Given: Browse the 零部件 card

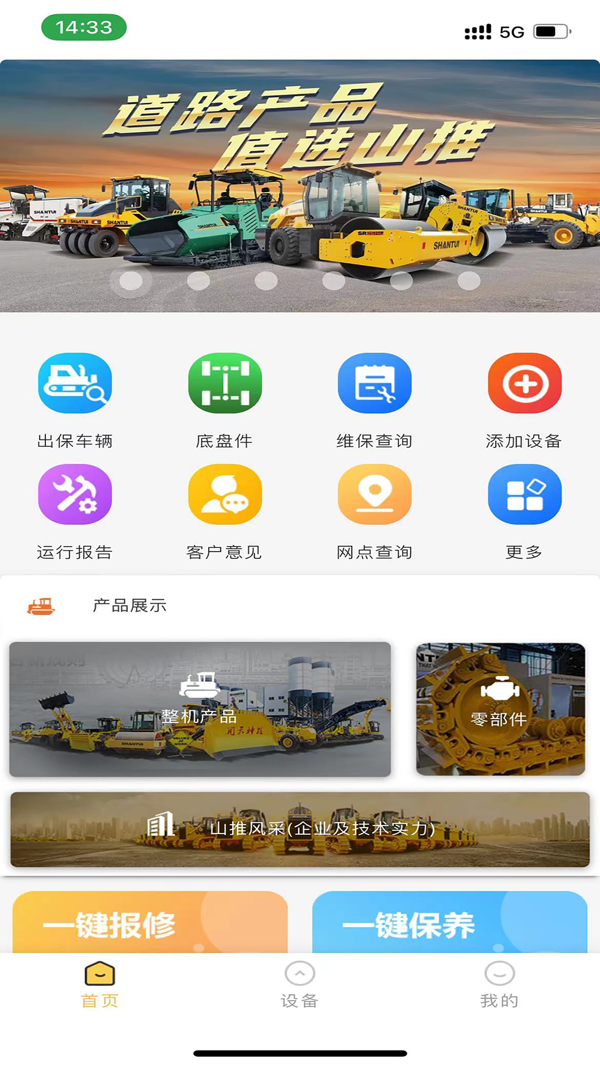Looking at the screenshot, I should pyautogui.click(x=500, y=709).
